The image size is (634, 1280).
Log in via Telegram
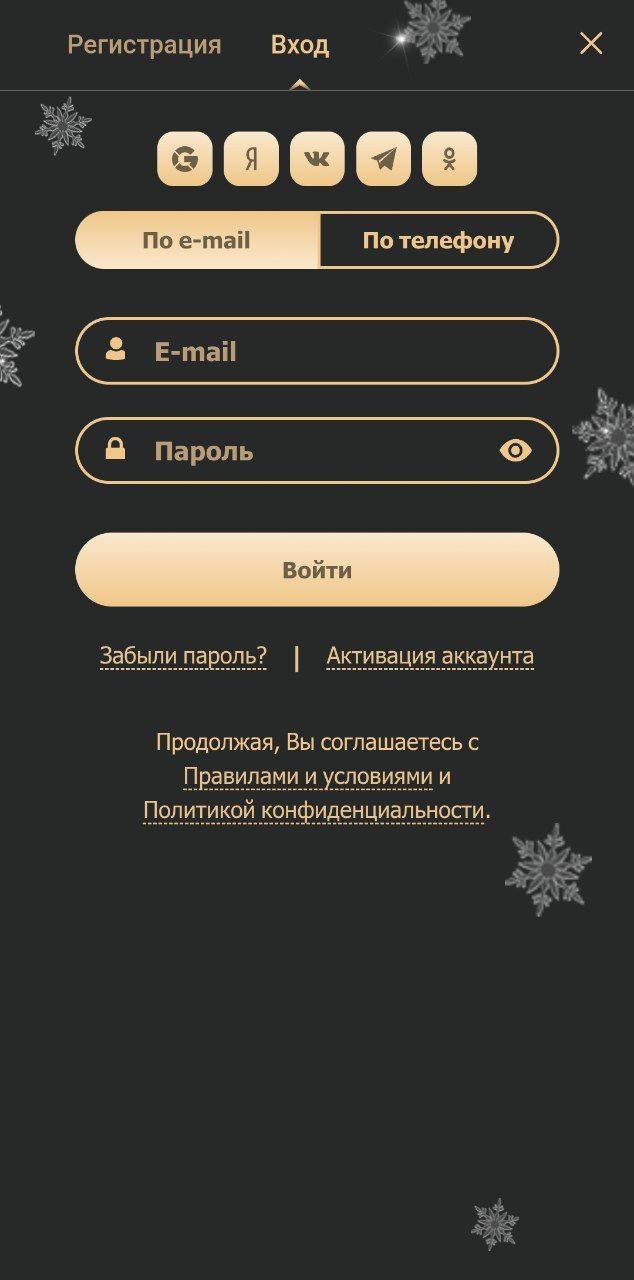[383, 159]
